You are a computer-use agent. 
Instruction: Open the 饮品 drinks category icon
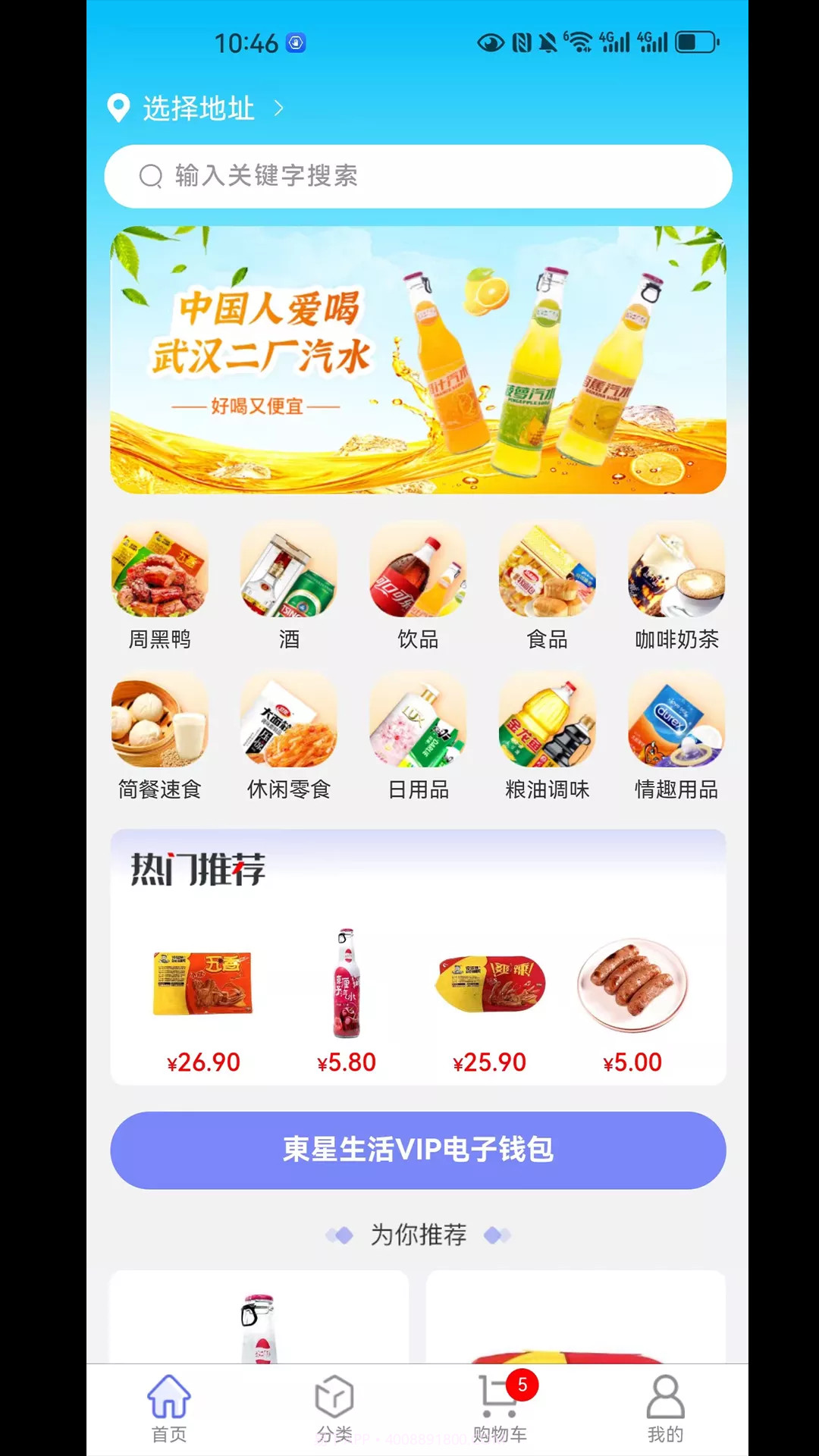418,571
